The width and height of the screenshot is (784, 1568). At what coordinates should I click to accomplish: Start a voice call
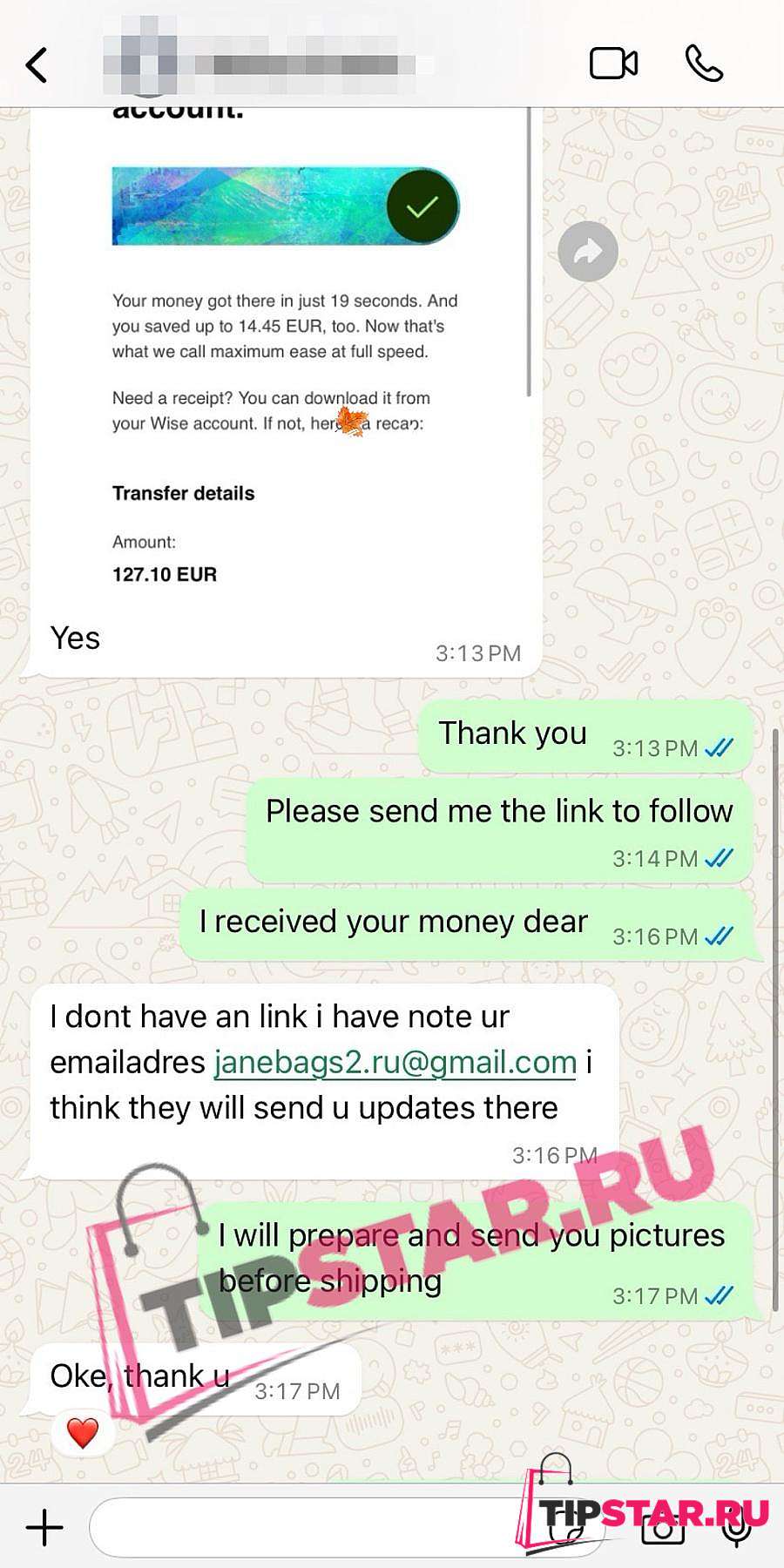[704, 64]
